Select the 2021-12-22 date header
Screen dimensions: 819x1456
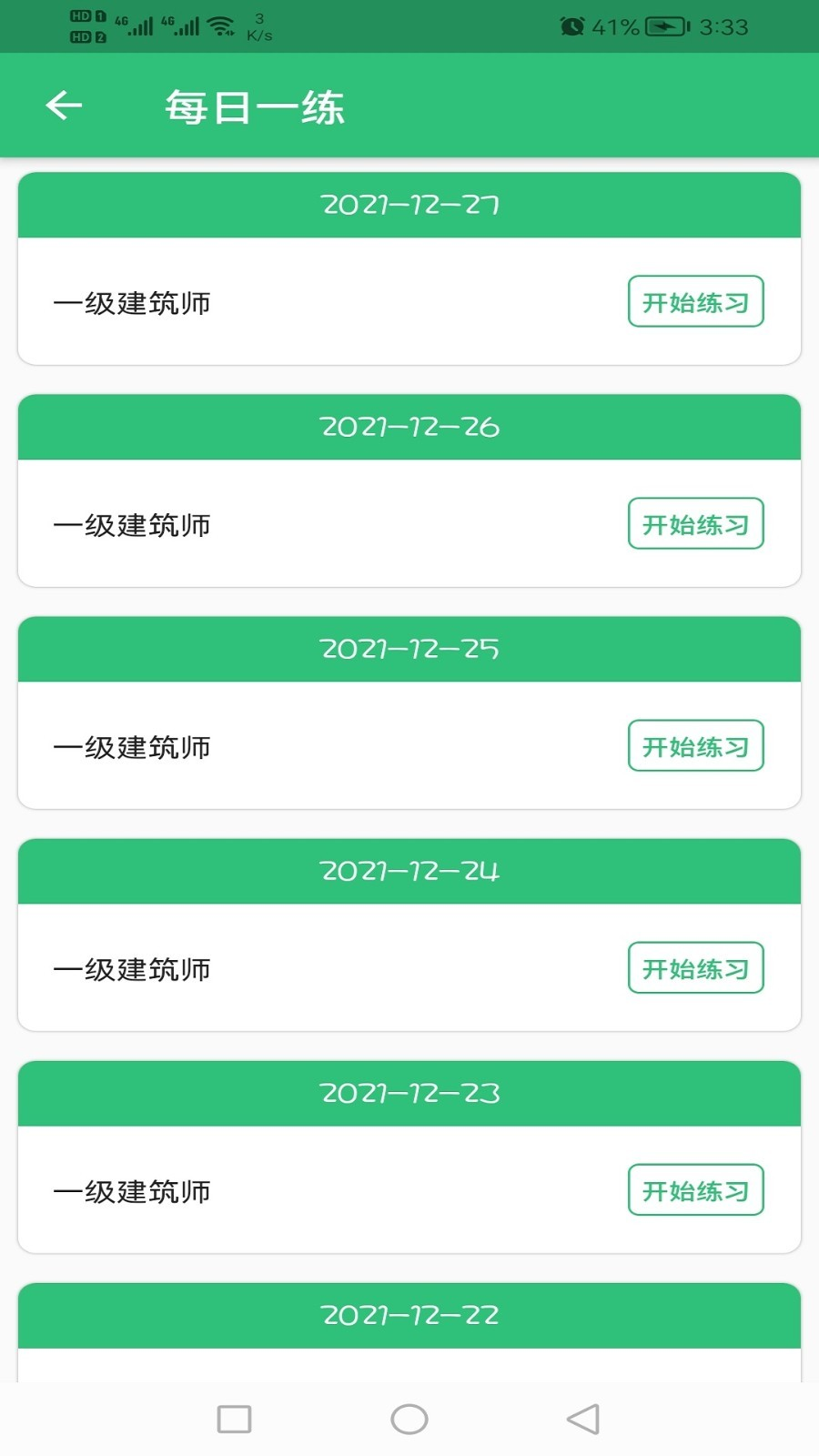point(409,1315)
